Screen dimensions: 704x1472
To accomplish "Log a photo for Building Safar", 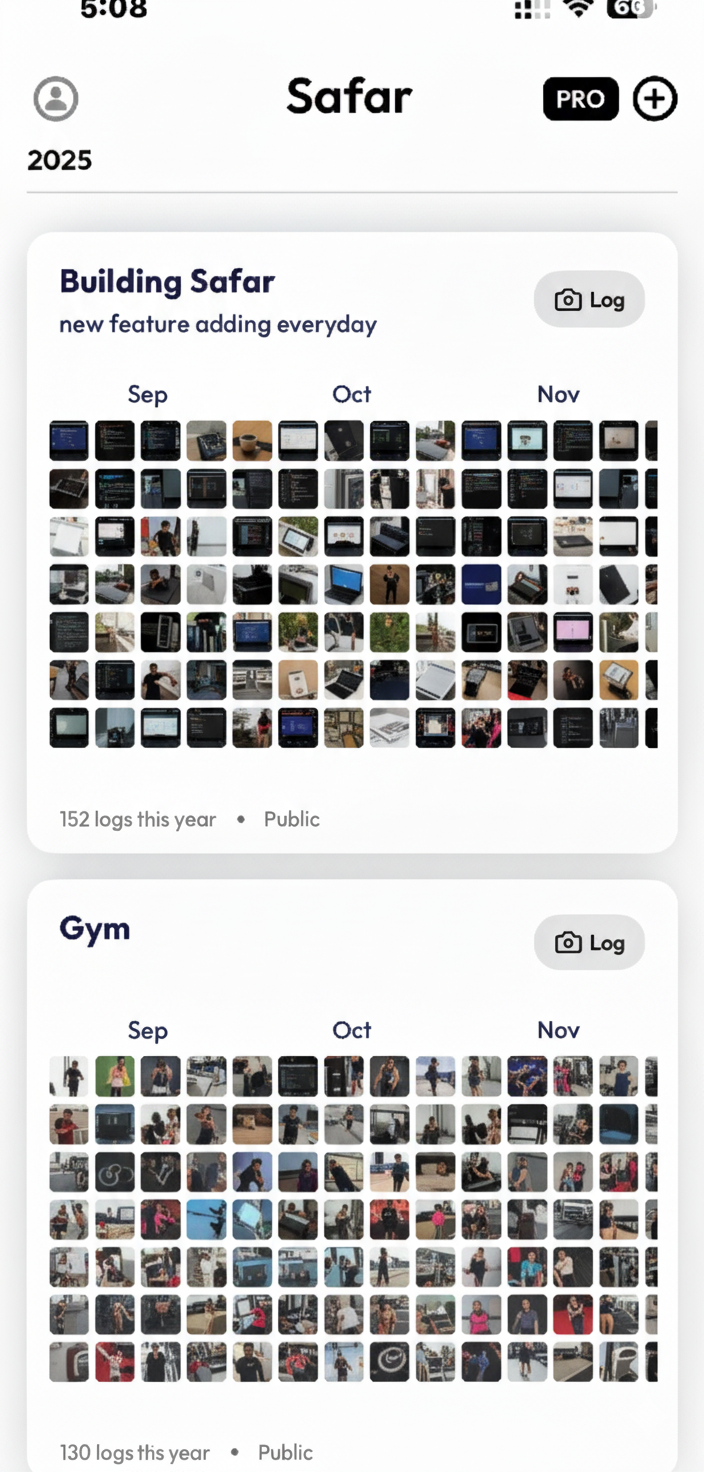I will tap(589, 299).
